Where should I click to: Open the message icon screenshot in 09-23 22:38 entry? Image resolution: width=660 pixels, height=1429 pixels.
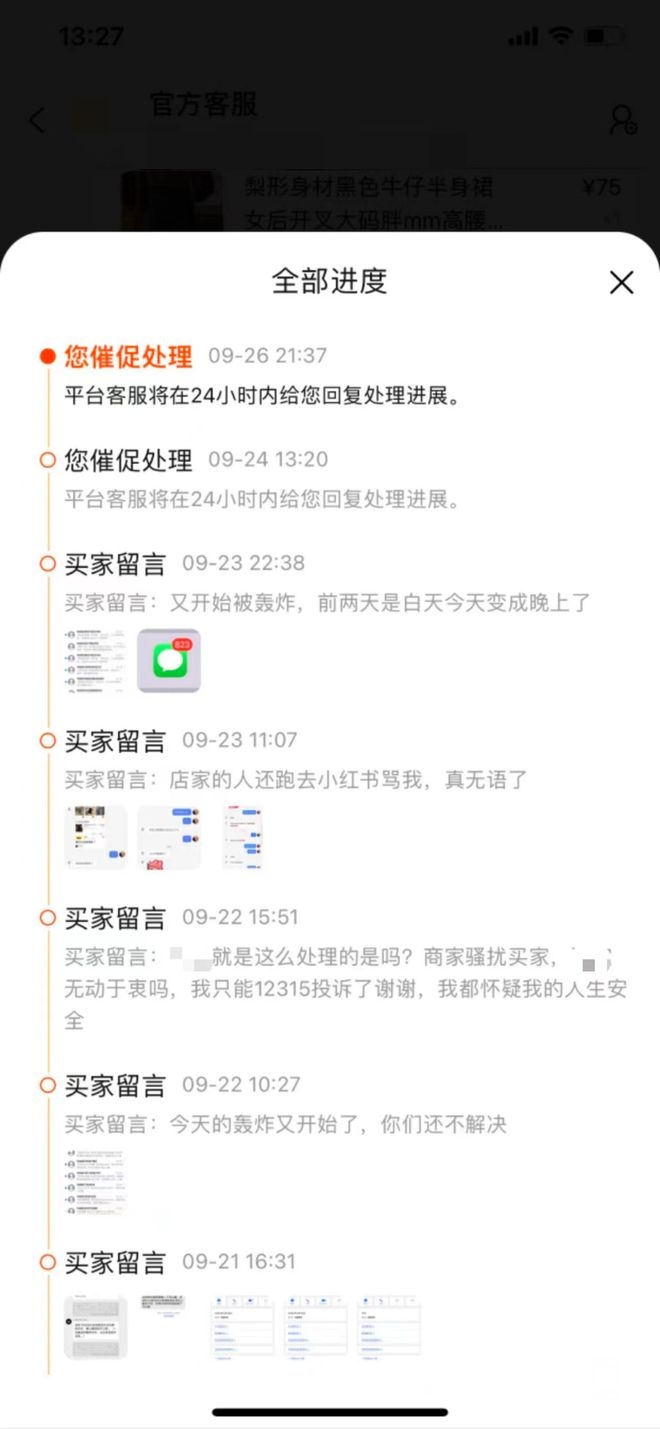tap(168, 660)
